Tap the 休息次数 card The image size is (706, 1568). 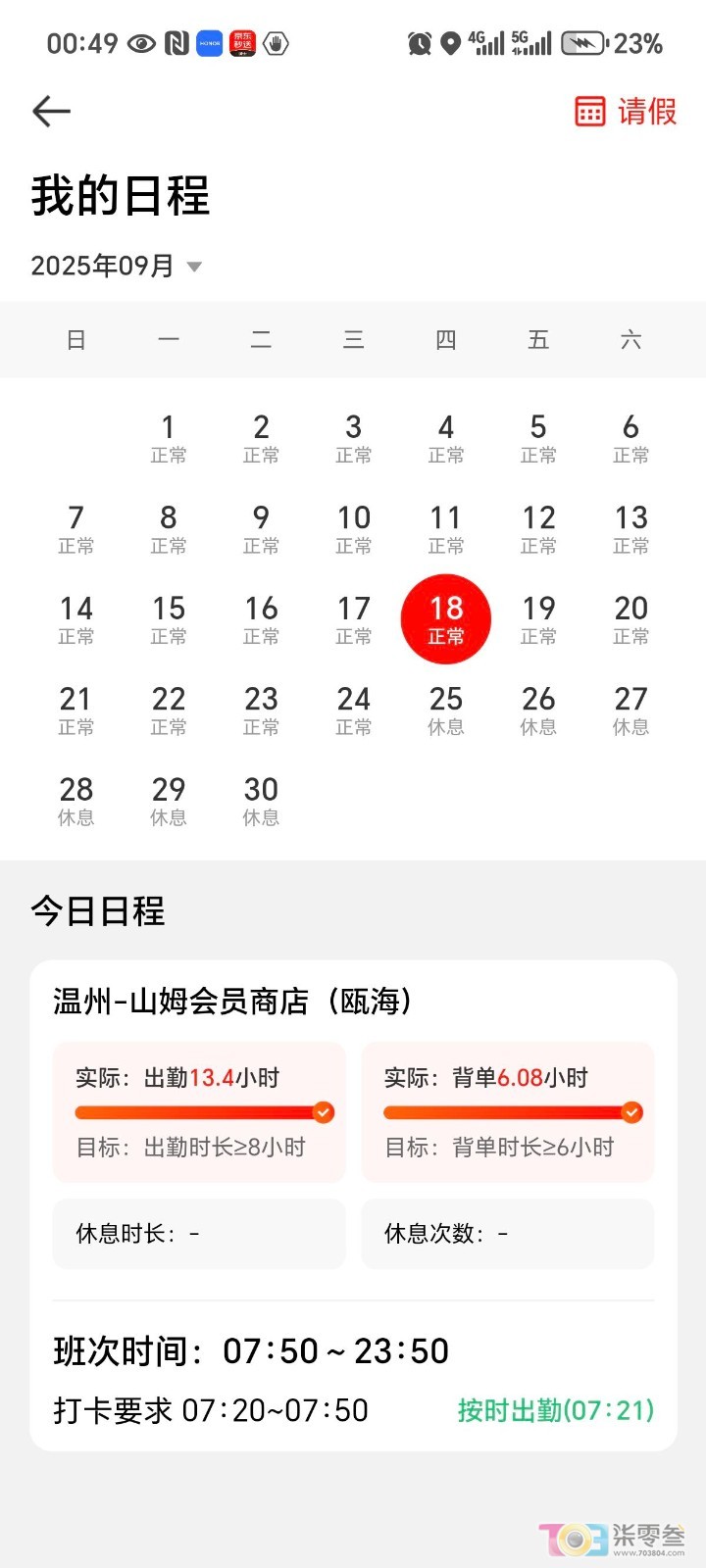coord(507,1234)
